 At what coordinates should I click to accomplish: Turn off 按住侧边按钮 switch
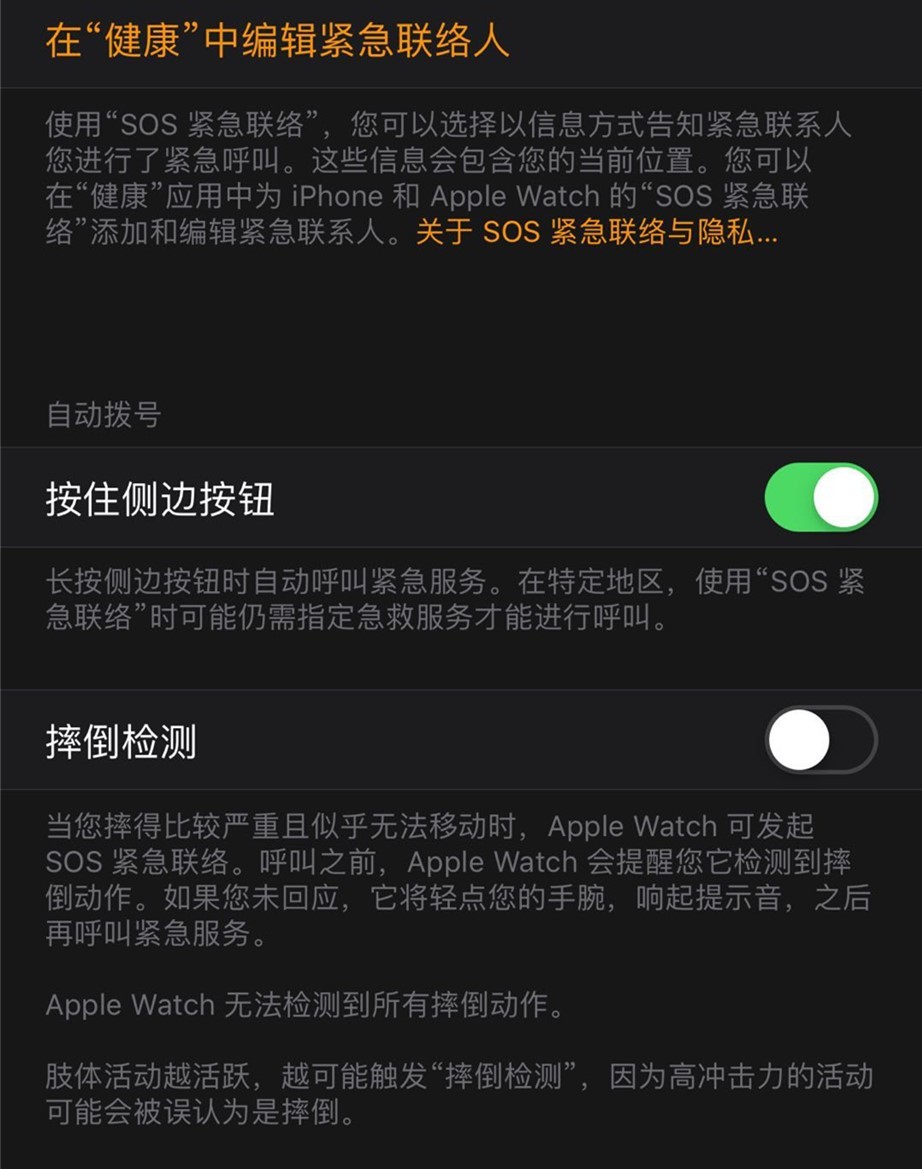pos(820,498)
